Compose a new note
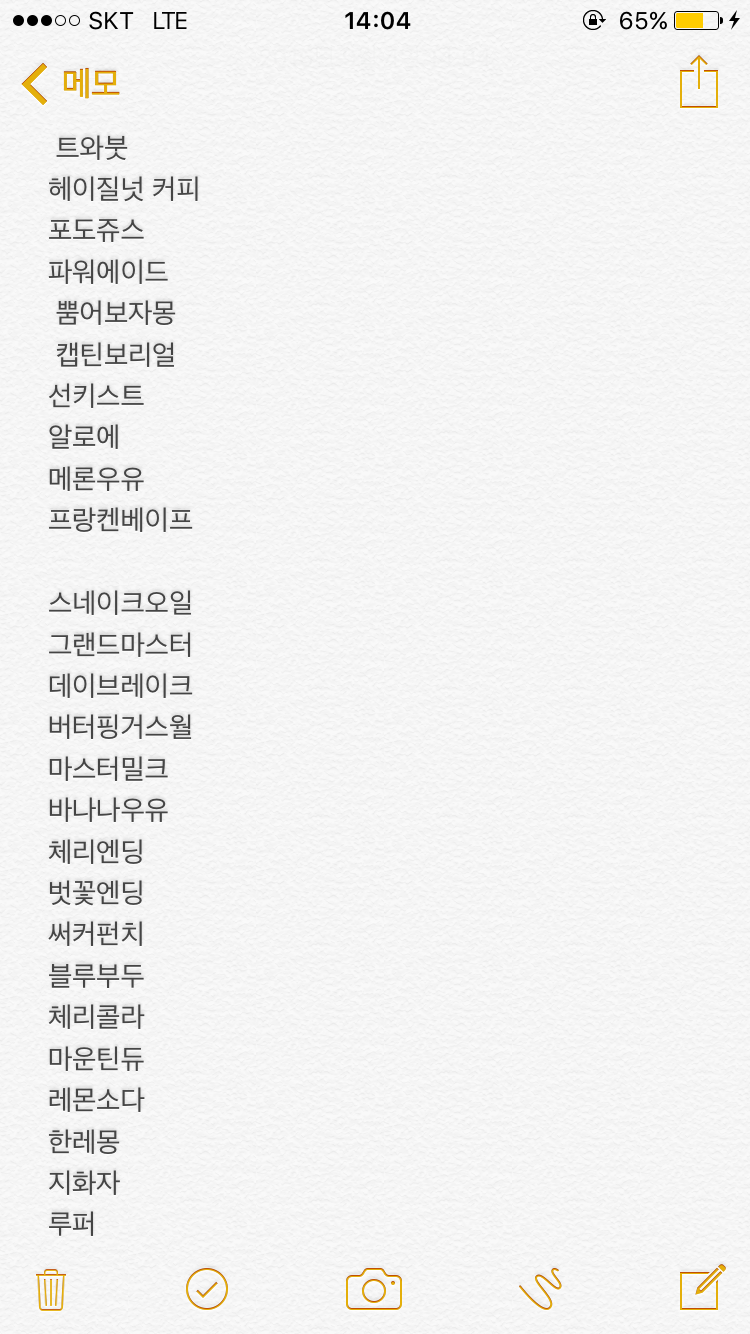Screen dimensions: 750x1334 point(702,1288)
